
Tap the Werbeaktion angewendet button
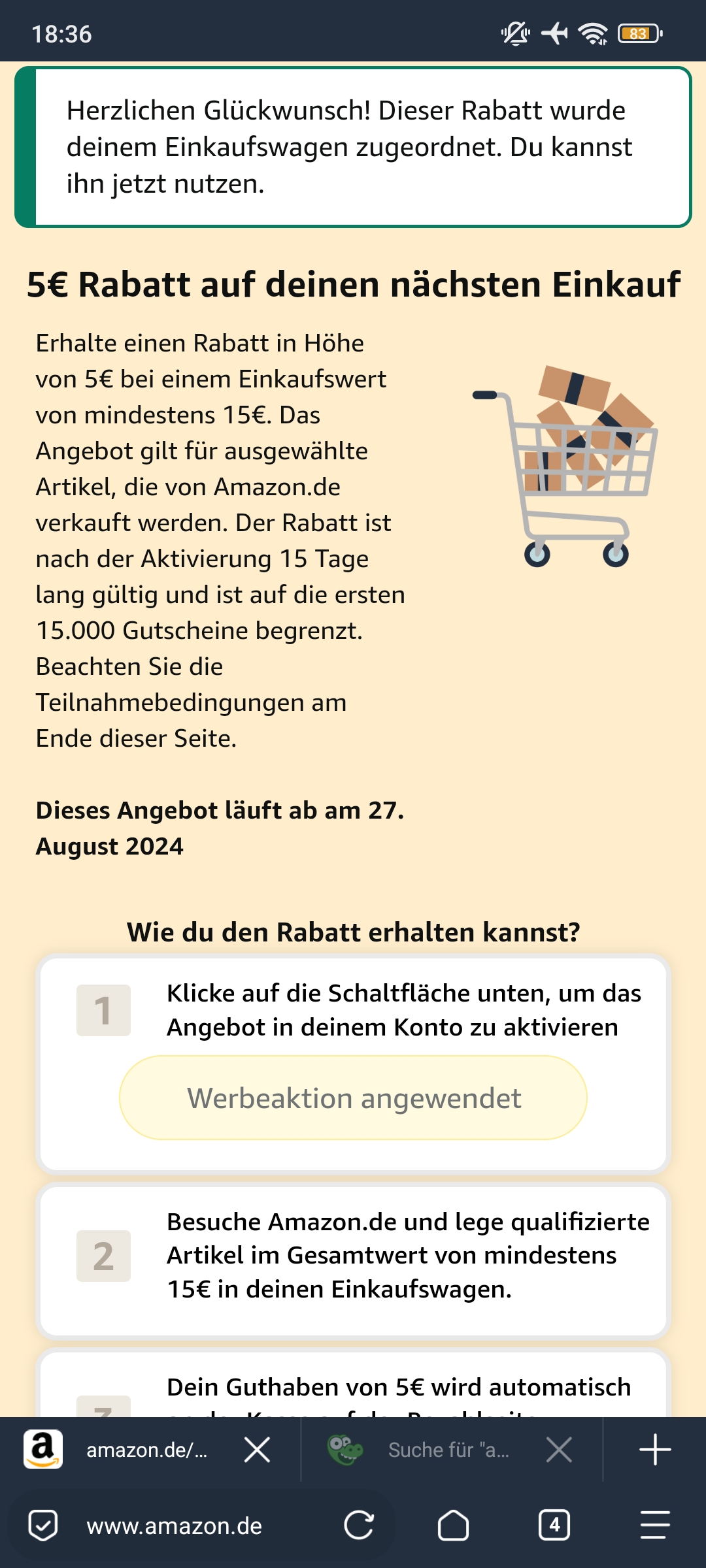click(353, 1098)
